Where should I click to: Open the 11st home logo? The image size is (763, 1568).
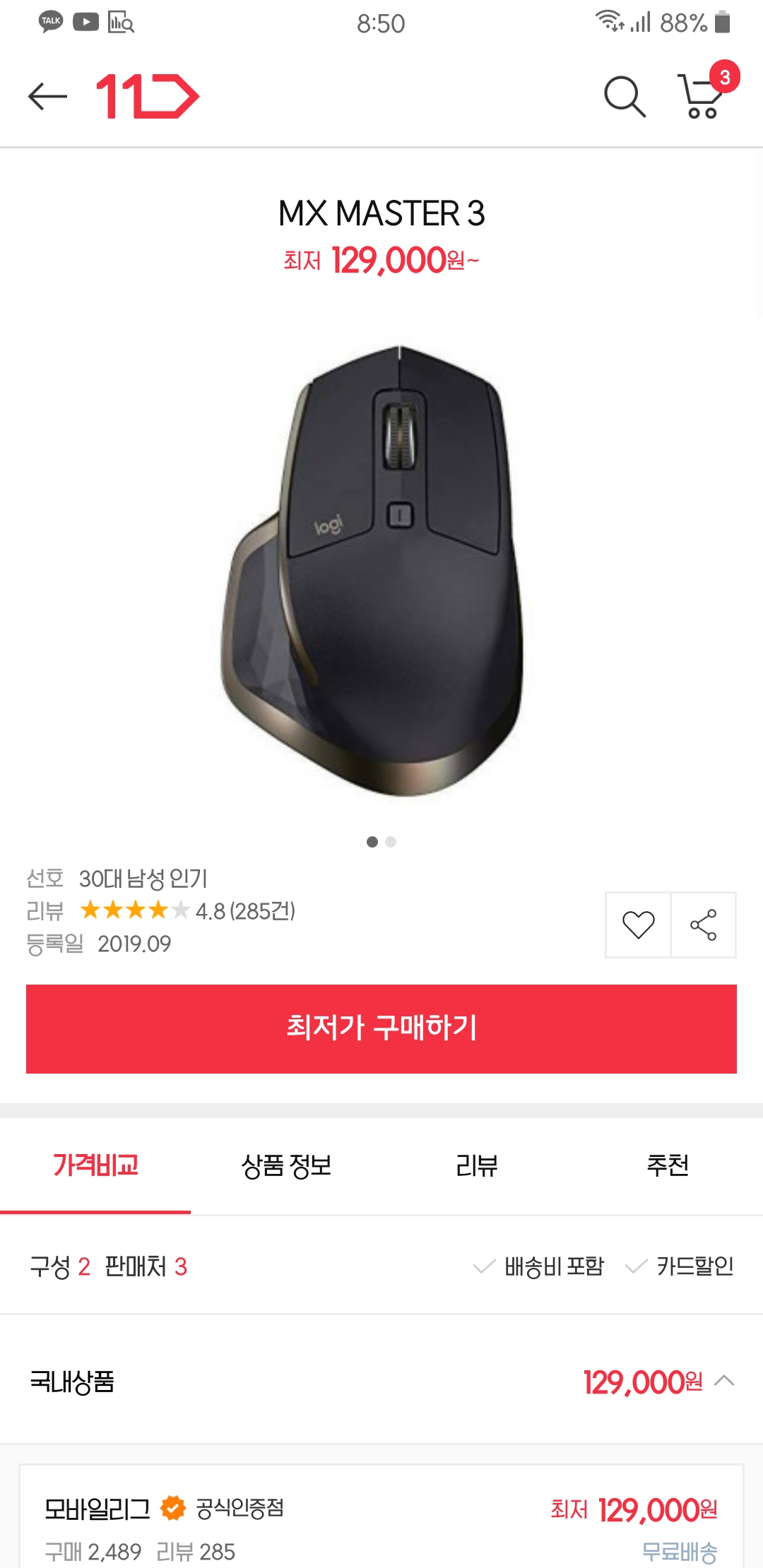[x=148, y=96]
